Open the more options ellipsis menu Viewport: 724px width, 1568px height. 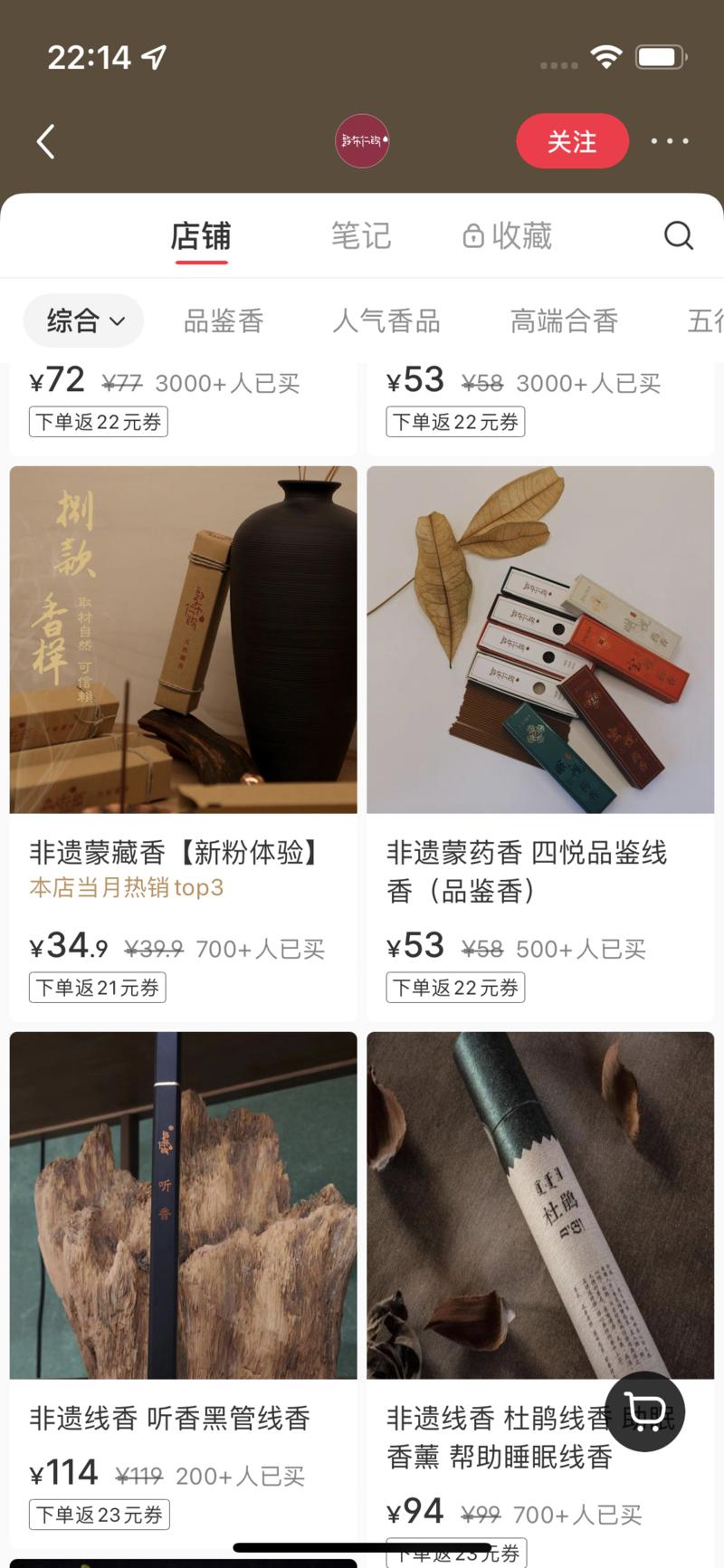(x=670, y=141)
